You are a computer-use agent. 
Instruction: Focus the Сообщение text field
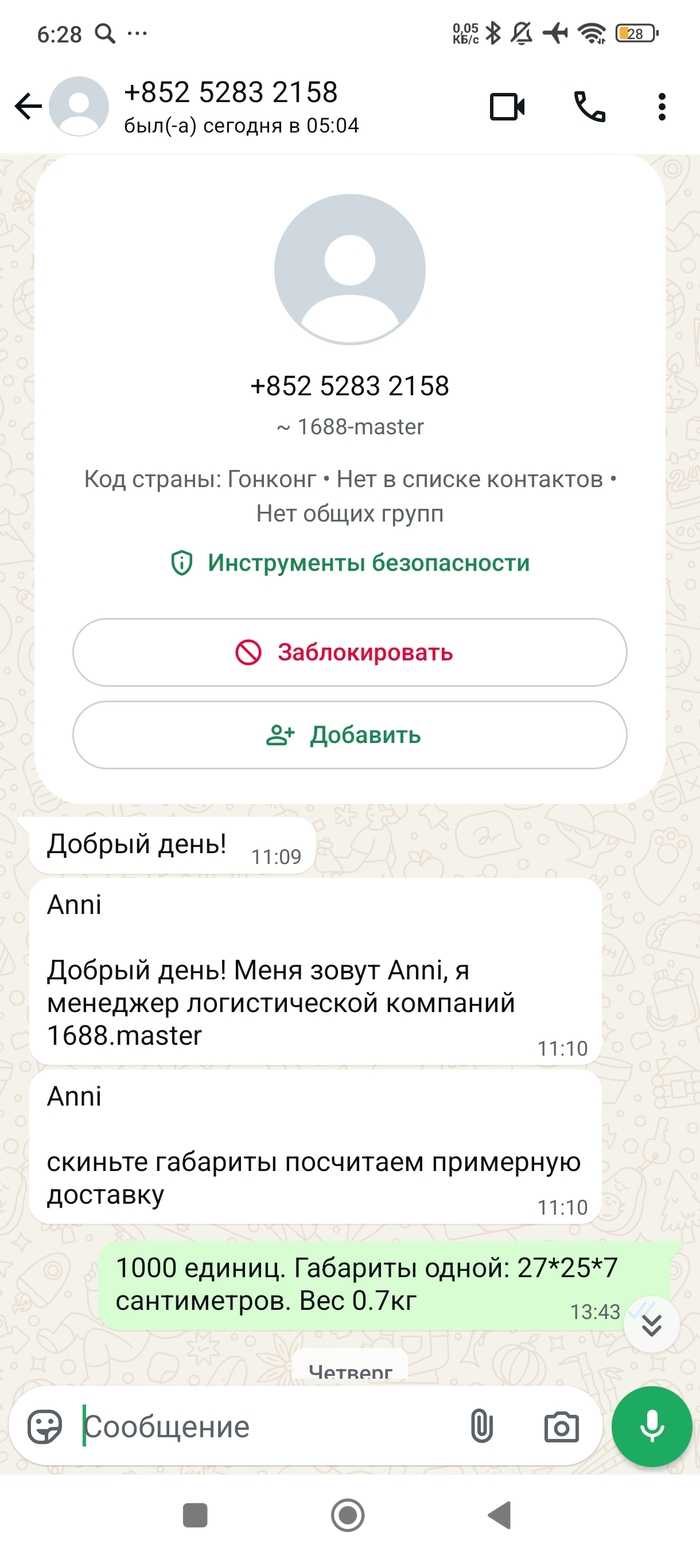(x=260, y=1427)
